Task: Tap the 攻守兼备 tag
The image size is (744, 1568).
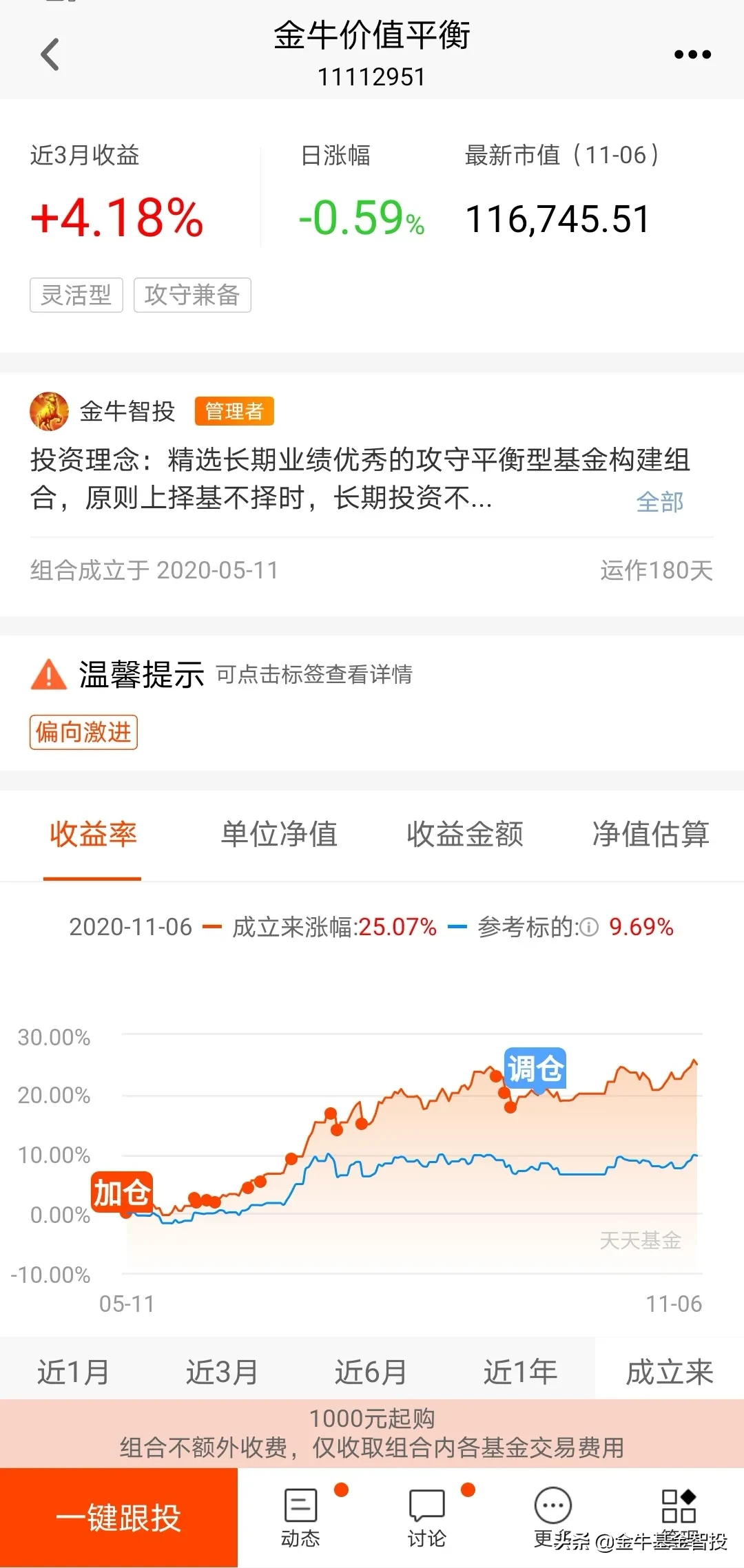Action: pos(192,295)
